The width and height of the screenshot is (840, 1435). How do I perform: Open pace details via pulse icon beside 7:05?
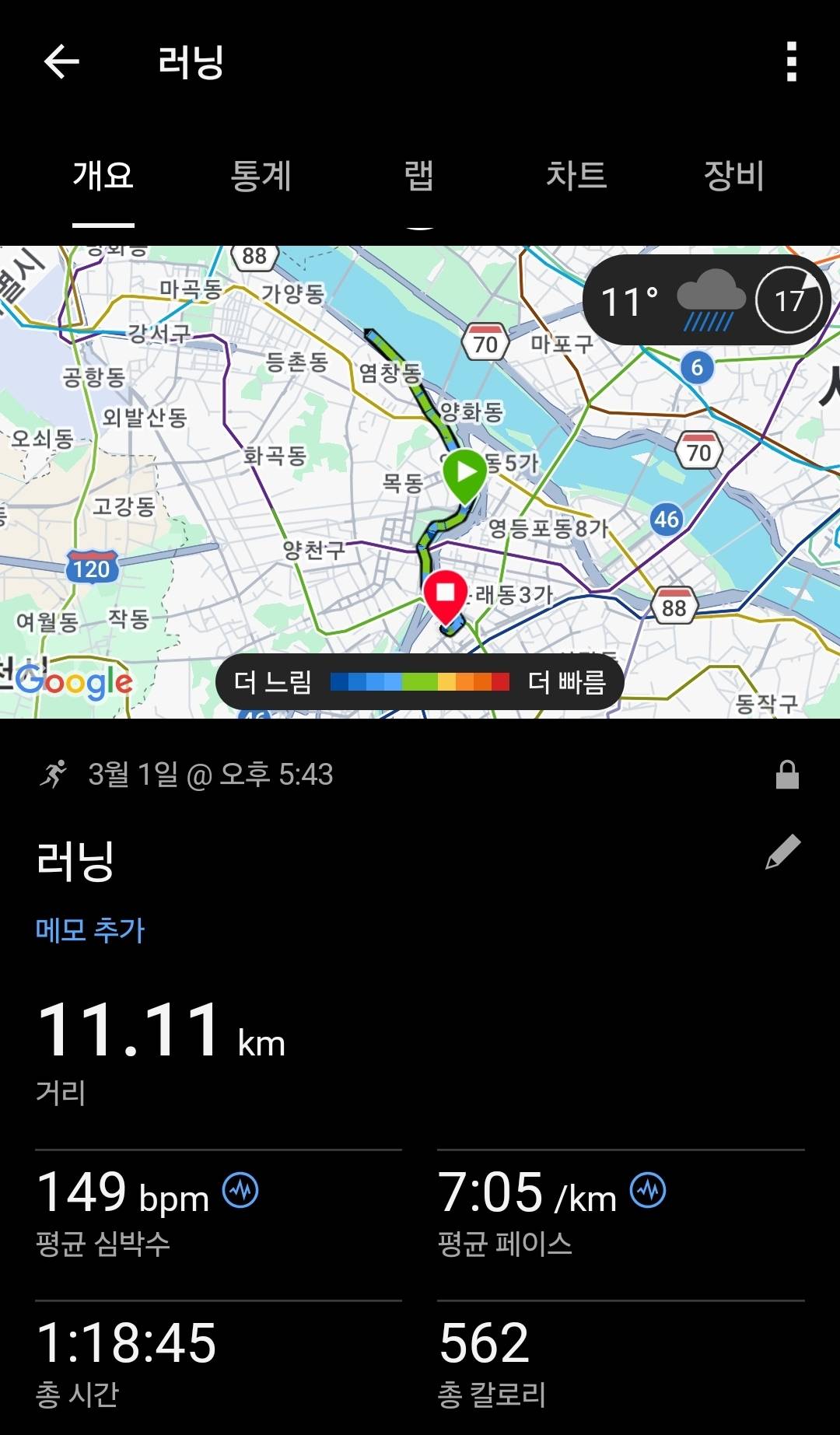(x=649, y=1188)
